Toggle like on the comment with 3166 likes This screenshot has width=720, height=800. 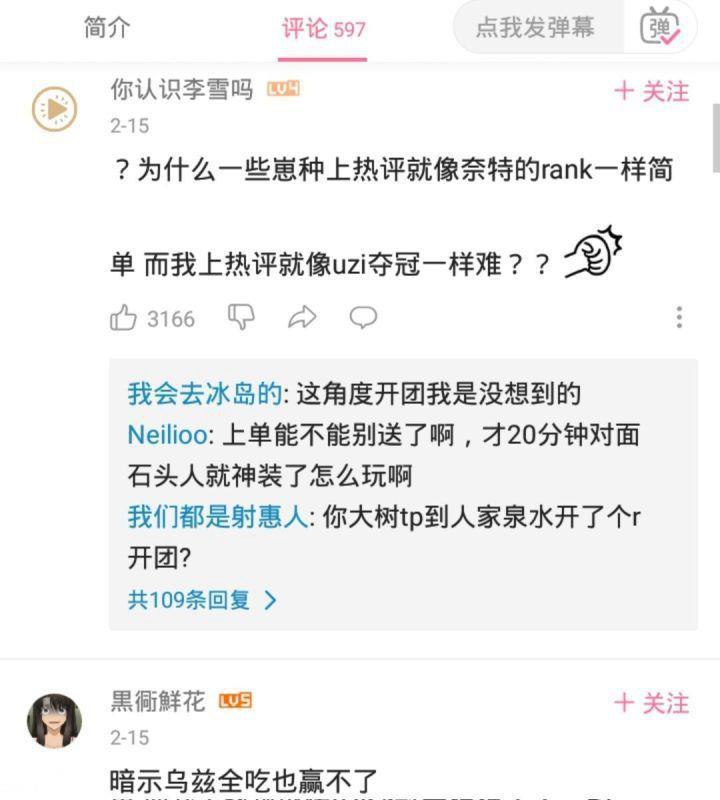(x=125, y=318)
